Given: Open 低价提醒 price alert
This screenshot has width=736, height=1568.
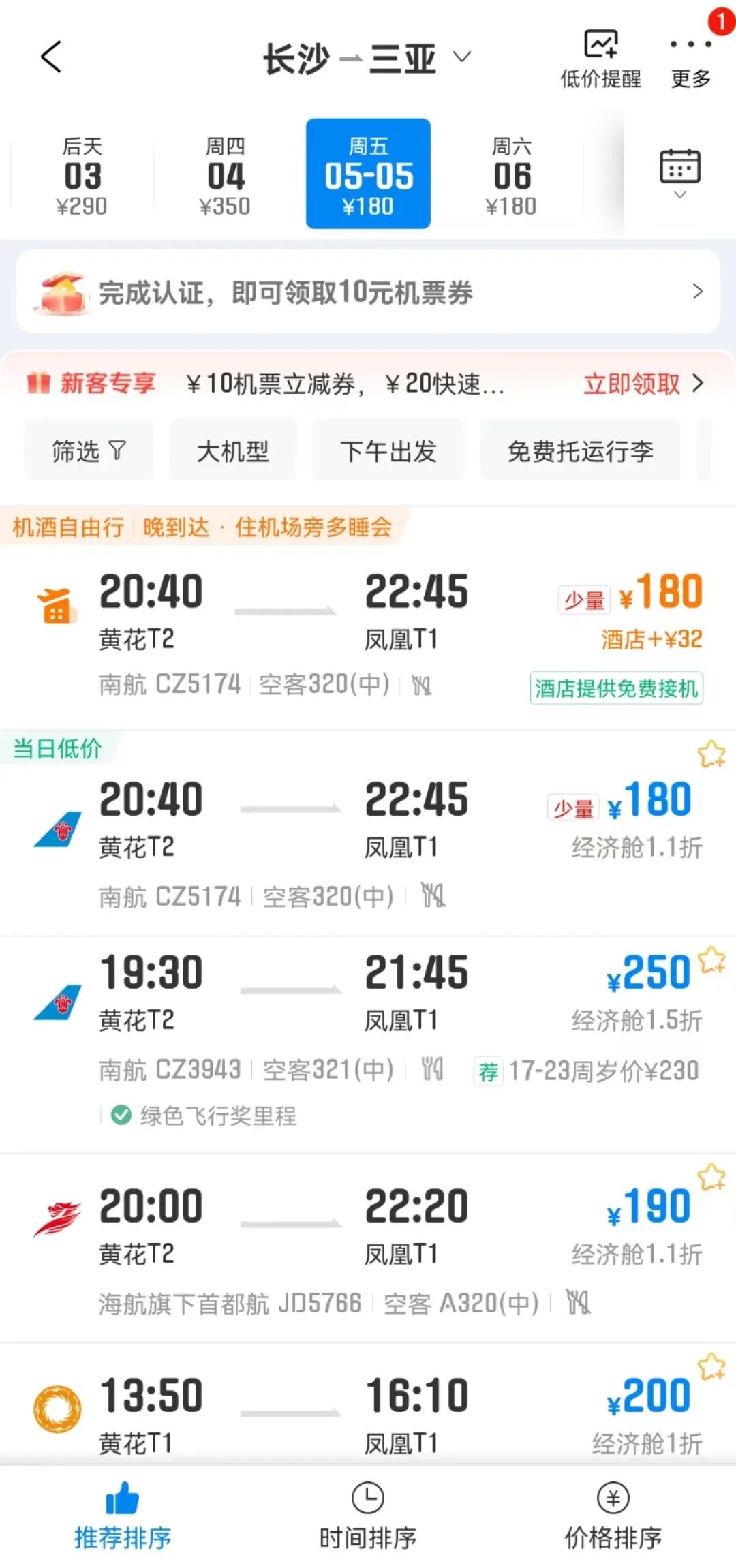Looking at the screenshot, I should coord(600,59).
